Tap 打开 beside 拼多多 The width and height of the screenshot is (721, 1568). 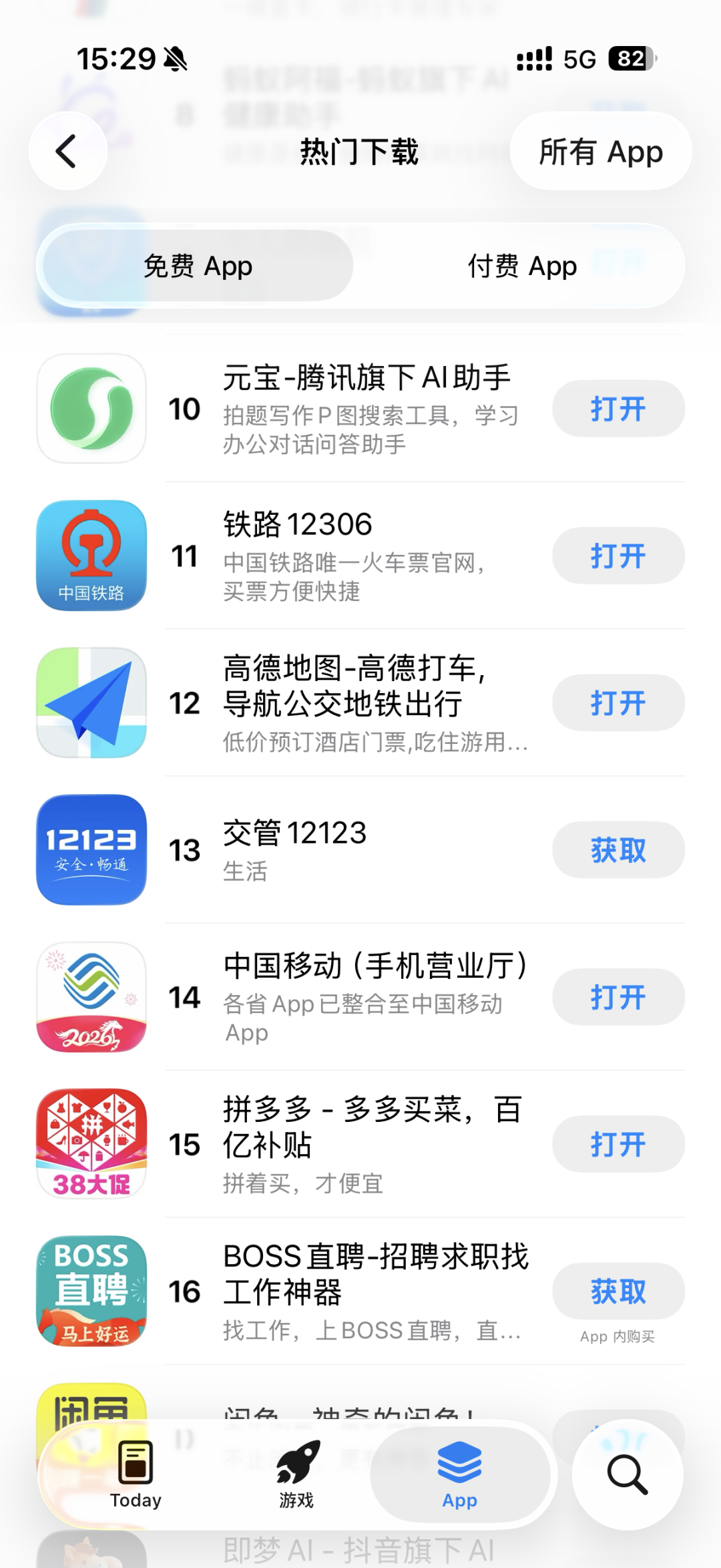click(x=618, y=1144)
